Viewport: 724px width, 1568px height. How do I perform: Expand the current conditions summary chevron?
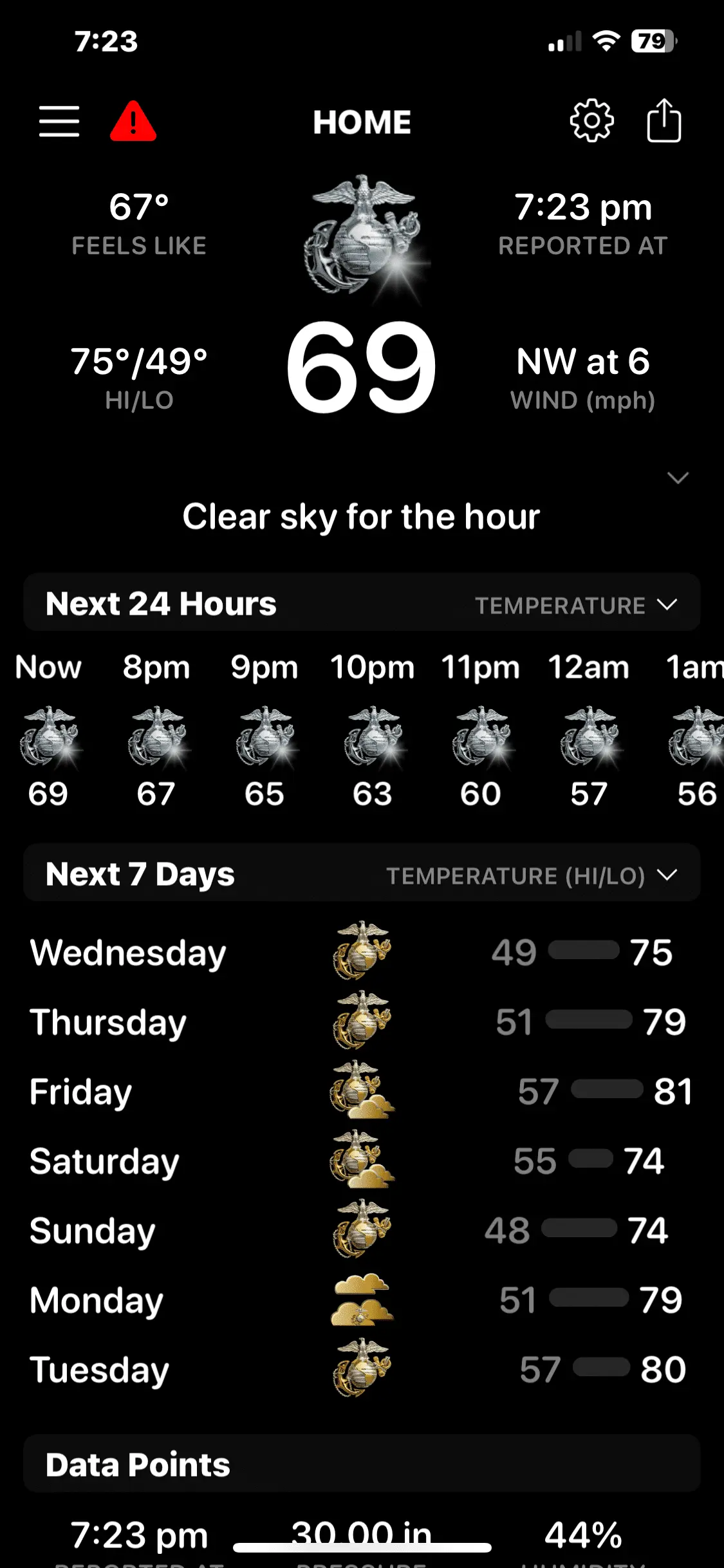point(678,478)
